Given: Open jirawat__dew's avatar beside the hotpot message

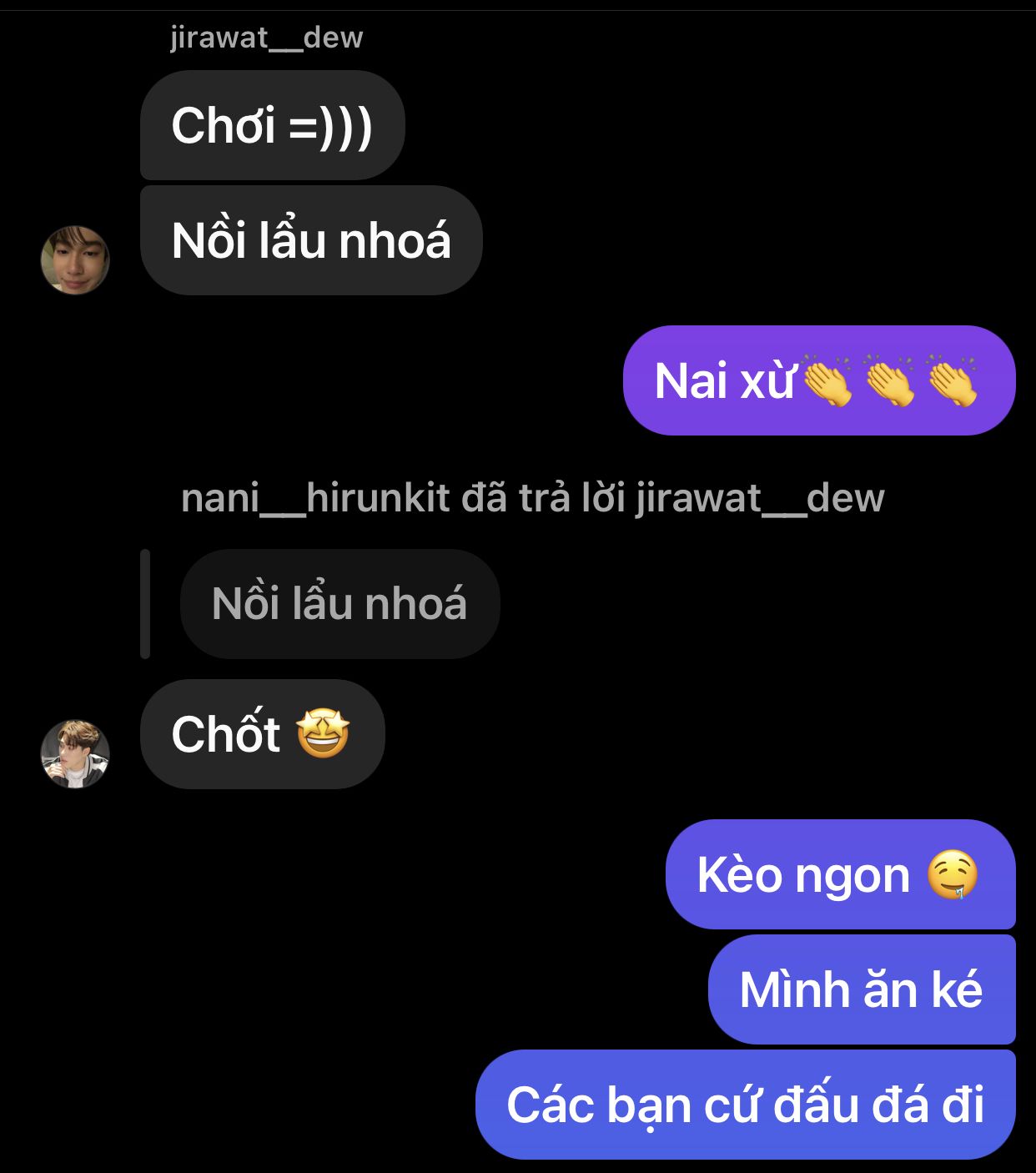Looking at the screenshot, I should [75, 259].
